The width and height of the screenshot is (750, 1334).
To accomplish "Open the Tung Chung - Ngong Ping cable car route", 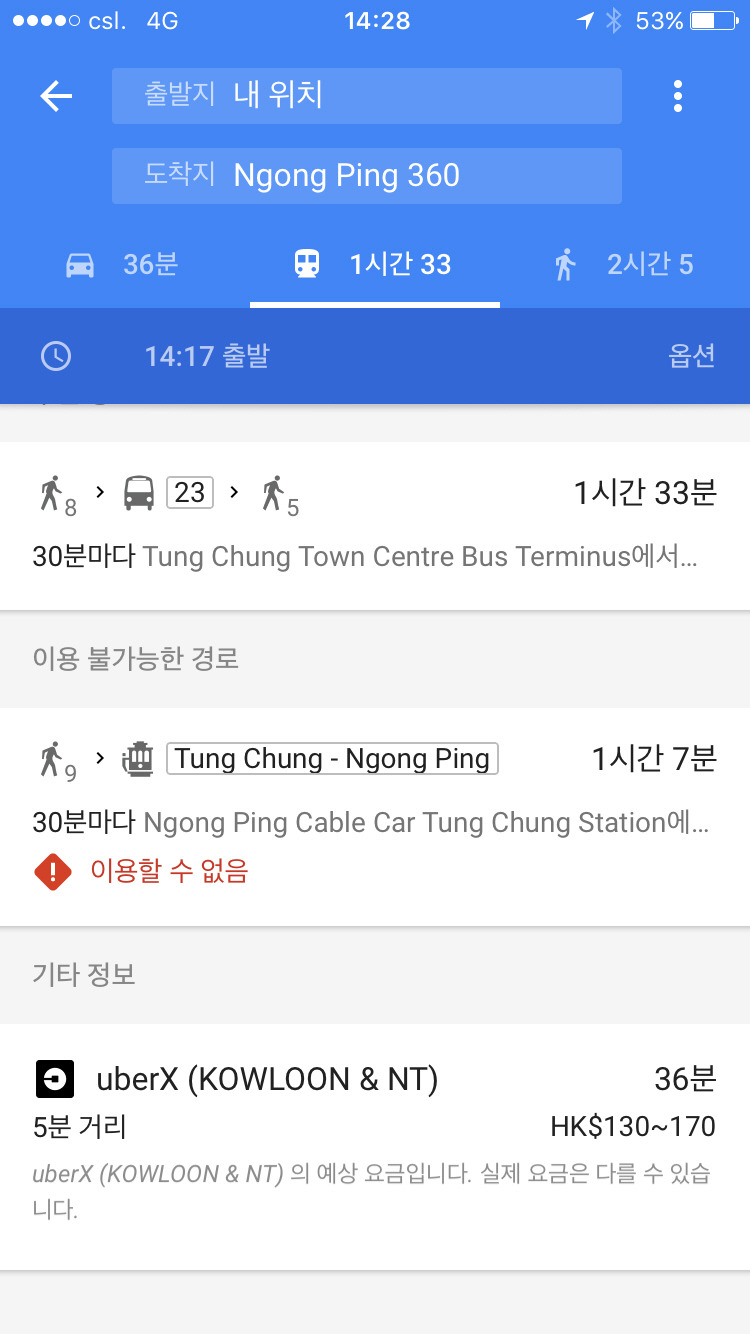I will (375, 817).
